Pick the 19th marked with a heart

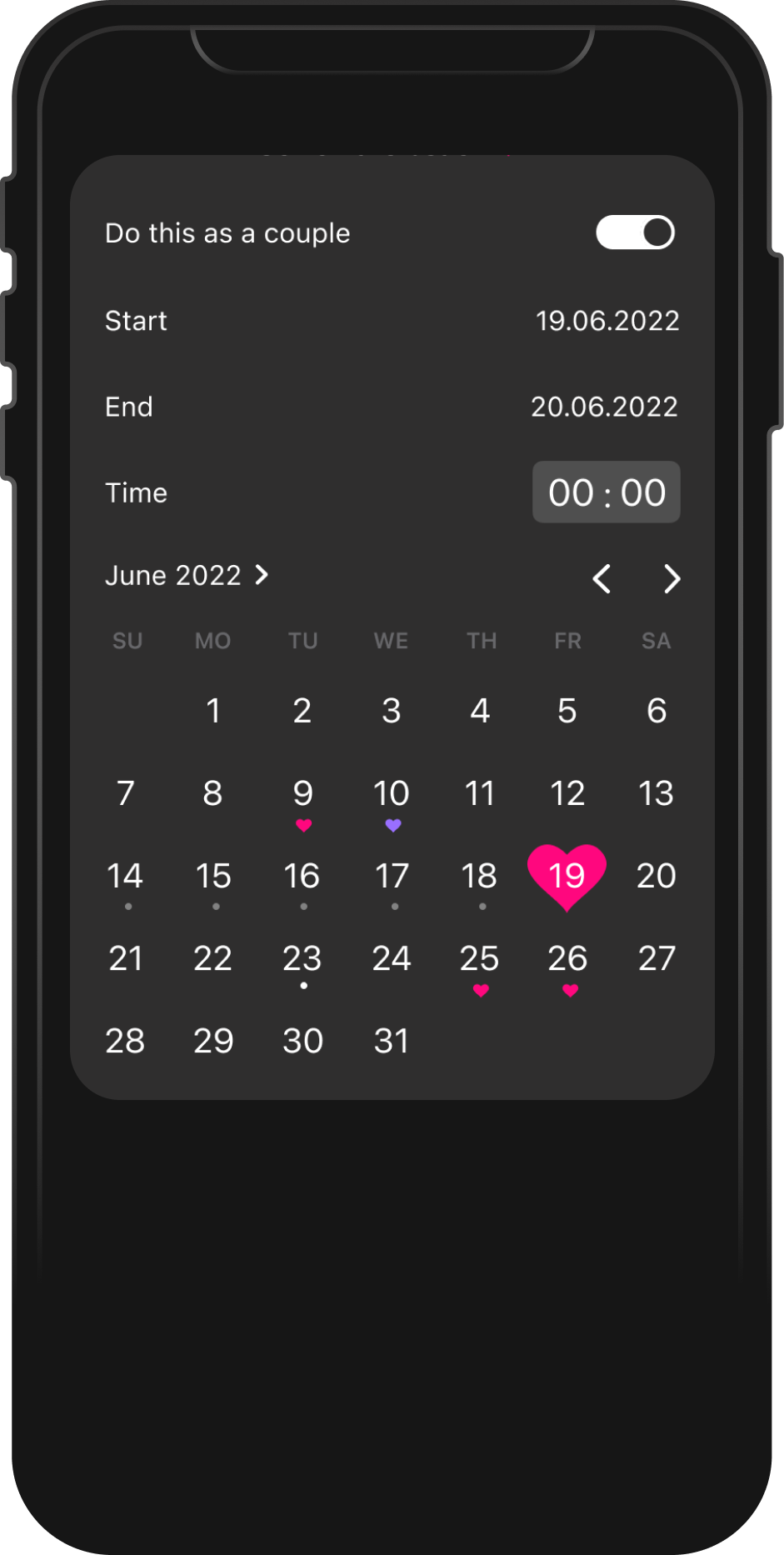pos(567,877)
